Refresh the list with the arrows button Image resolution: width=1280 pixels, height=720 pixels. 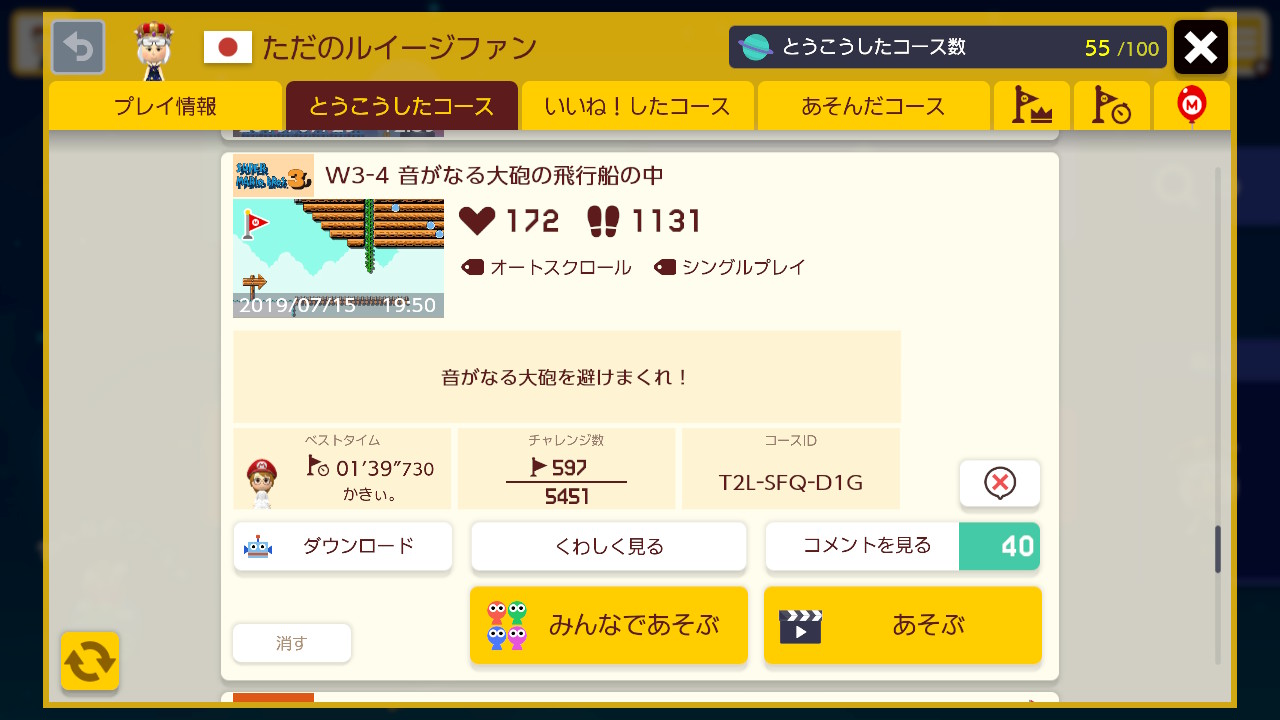[x=90, y=661]
